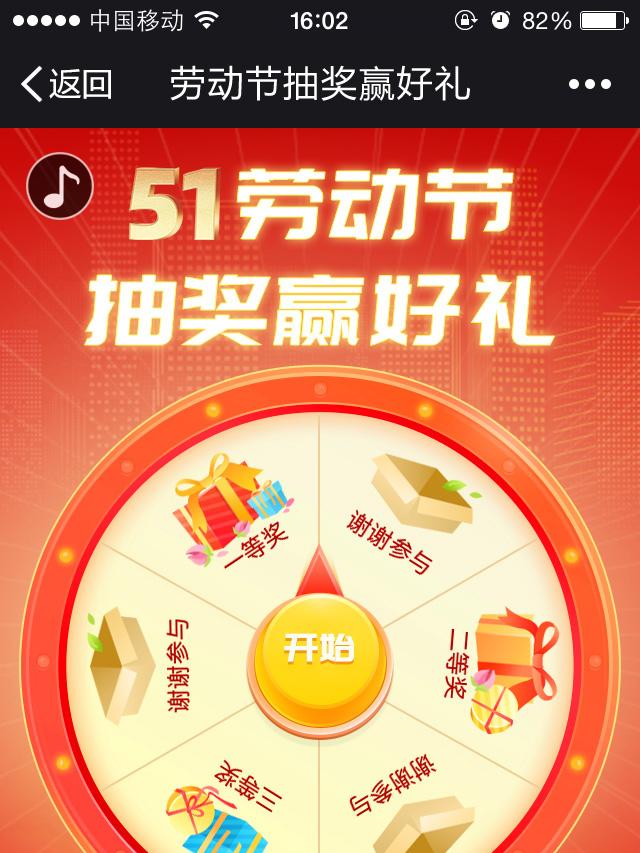Screen dimensions: 640x853
Task: Toggle the background music icon
Action: [x=60, y=186]
